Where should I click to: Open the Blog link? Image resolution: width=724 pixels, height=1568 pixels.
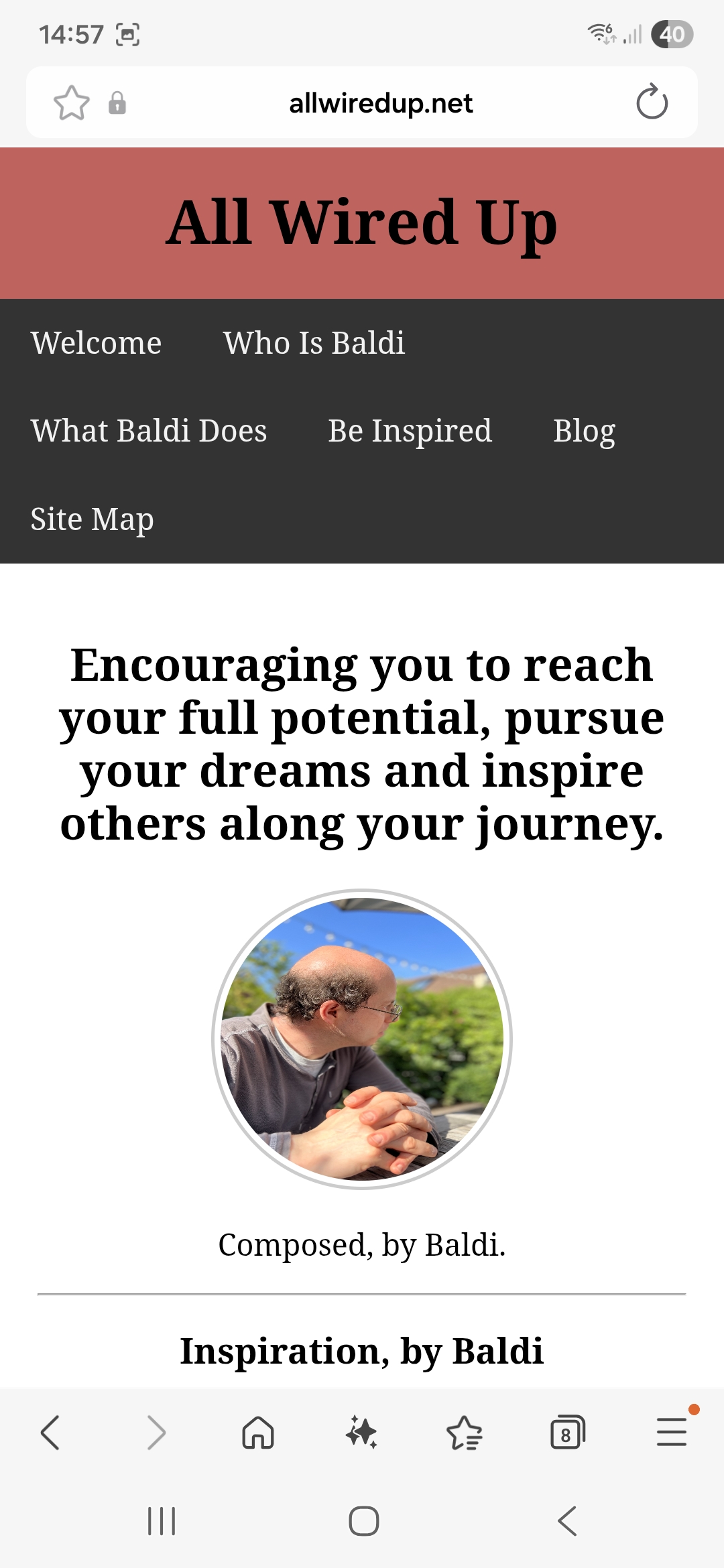584,431
